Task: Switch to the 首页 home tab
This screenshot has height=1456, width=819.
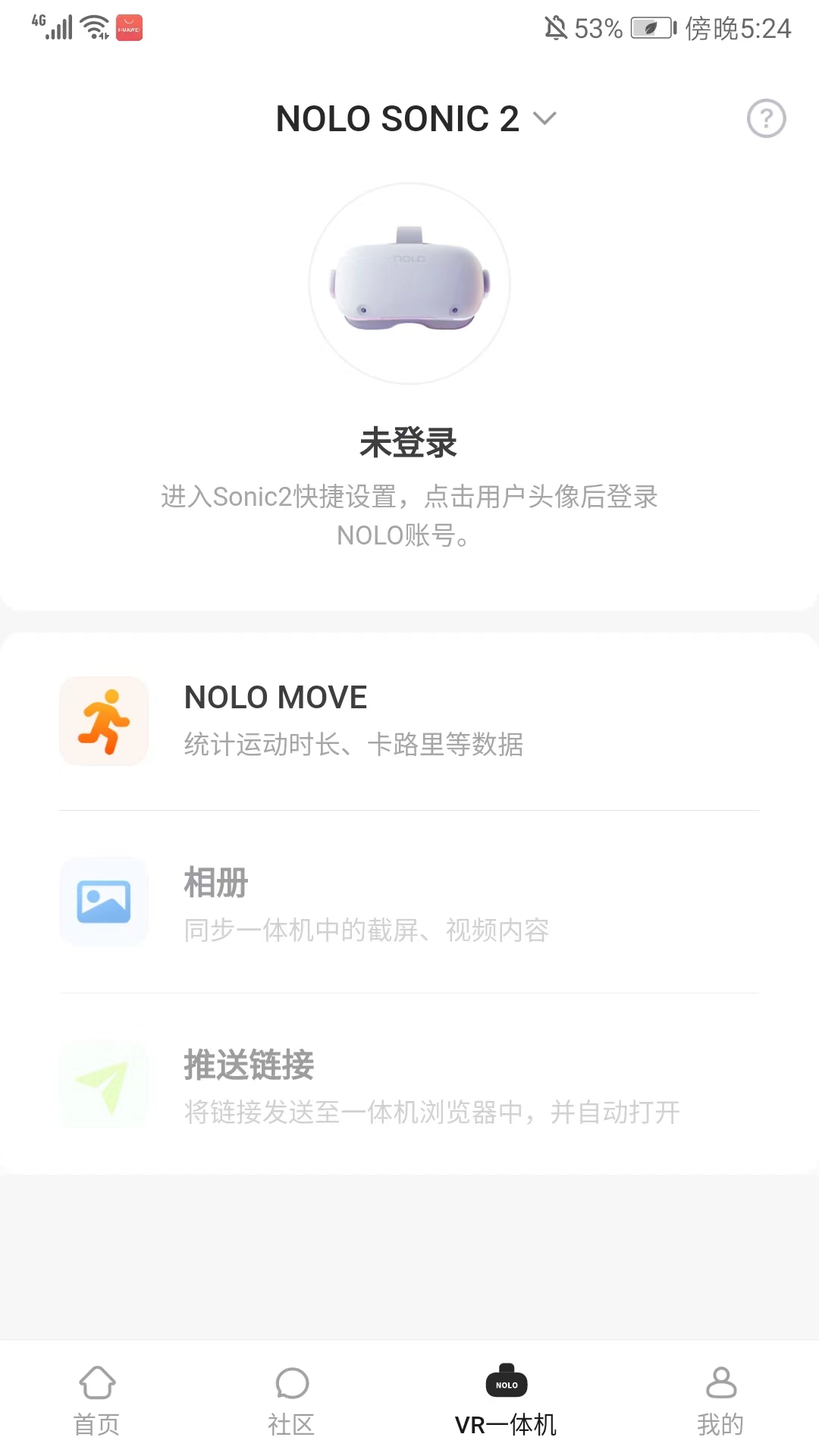Action: click(97, 1401)
